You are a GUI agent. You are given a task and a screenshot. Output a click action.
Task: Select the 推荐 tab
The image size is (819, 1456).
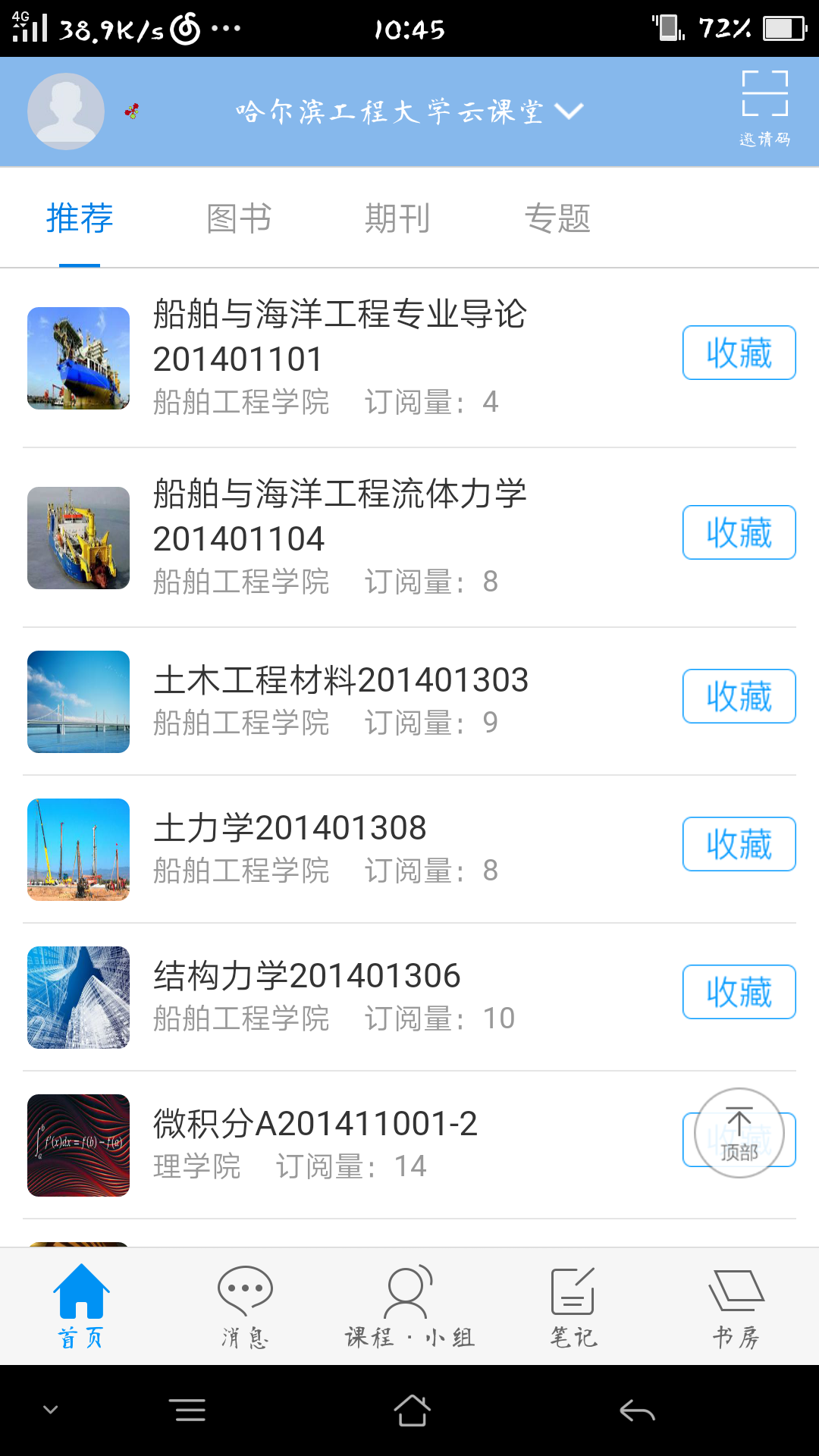(80, 218)
